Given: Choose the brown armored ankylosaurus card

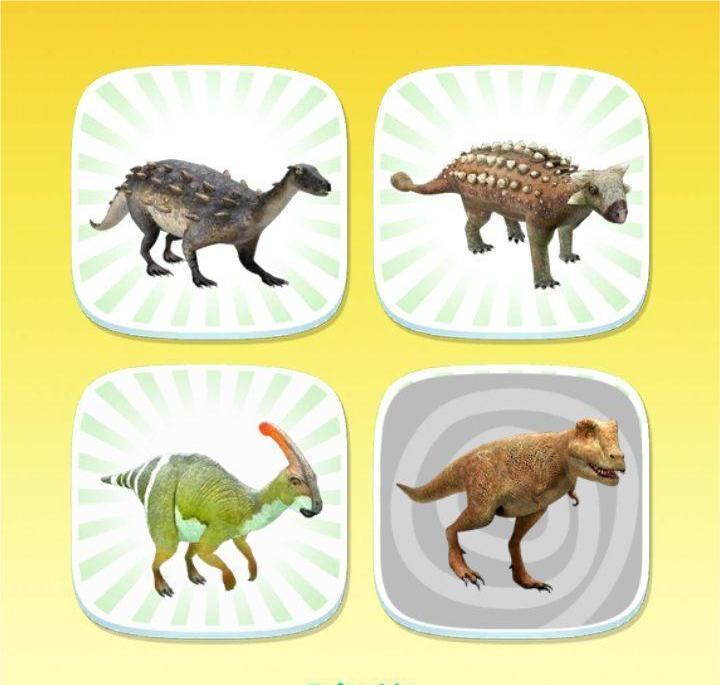Looking at the screenshot, I should [x=511, y=200].
